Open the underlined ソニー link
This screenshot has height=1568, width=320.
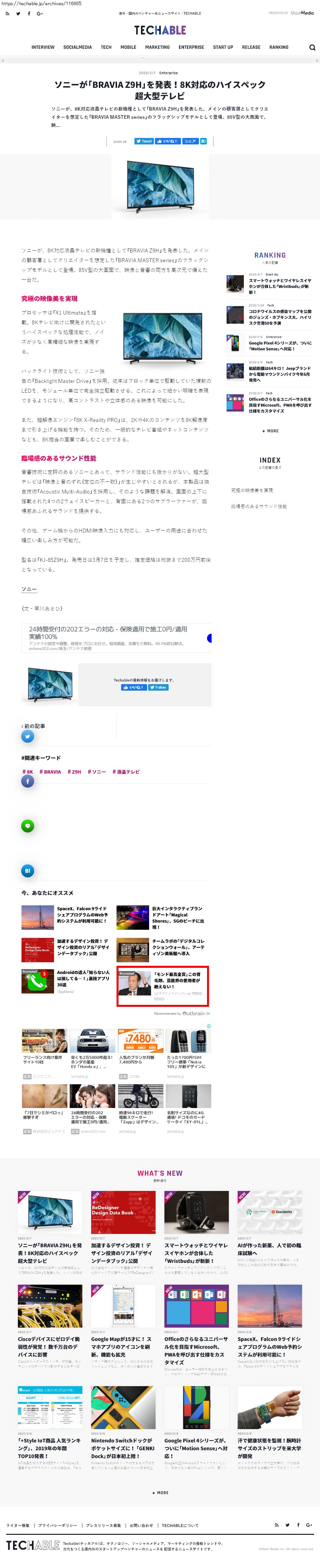29,589
